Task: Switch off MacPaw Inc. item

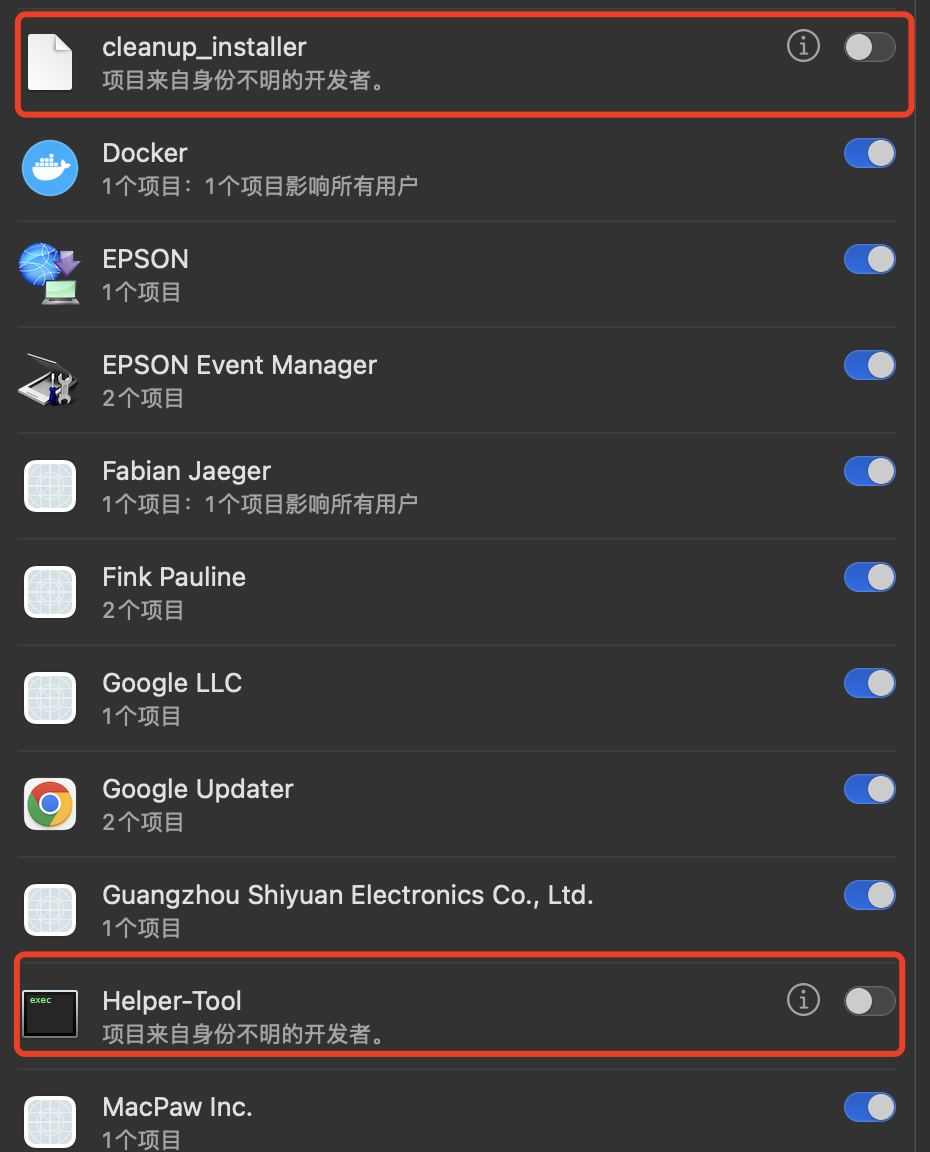Action: click(x=869, y=1107)
